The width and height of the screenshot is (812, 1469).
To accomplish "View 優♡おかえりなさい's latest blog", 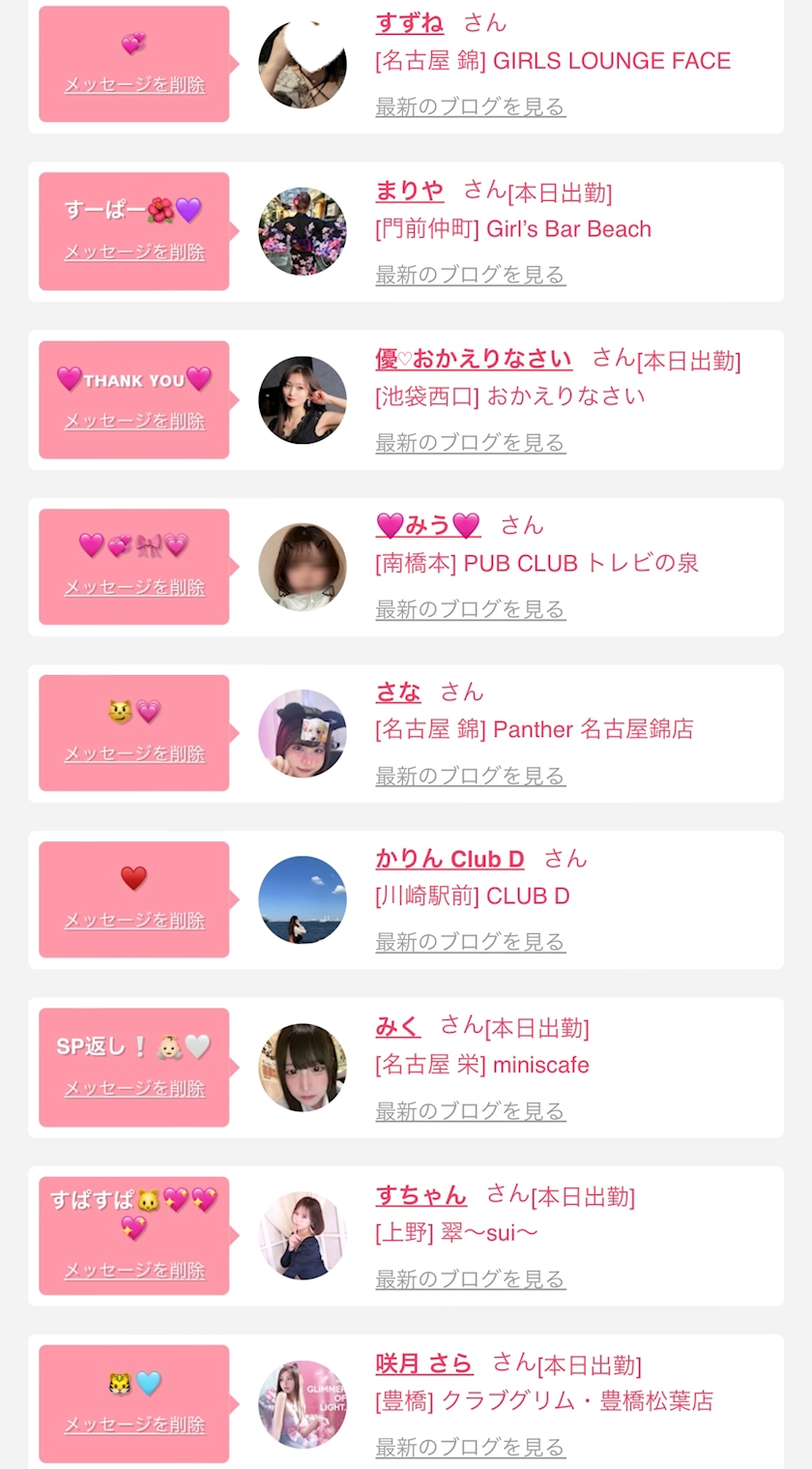I will (x=470, y=443).
